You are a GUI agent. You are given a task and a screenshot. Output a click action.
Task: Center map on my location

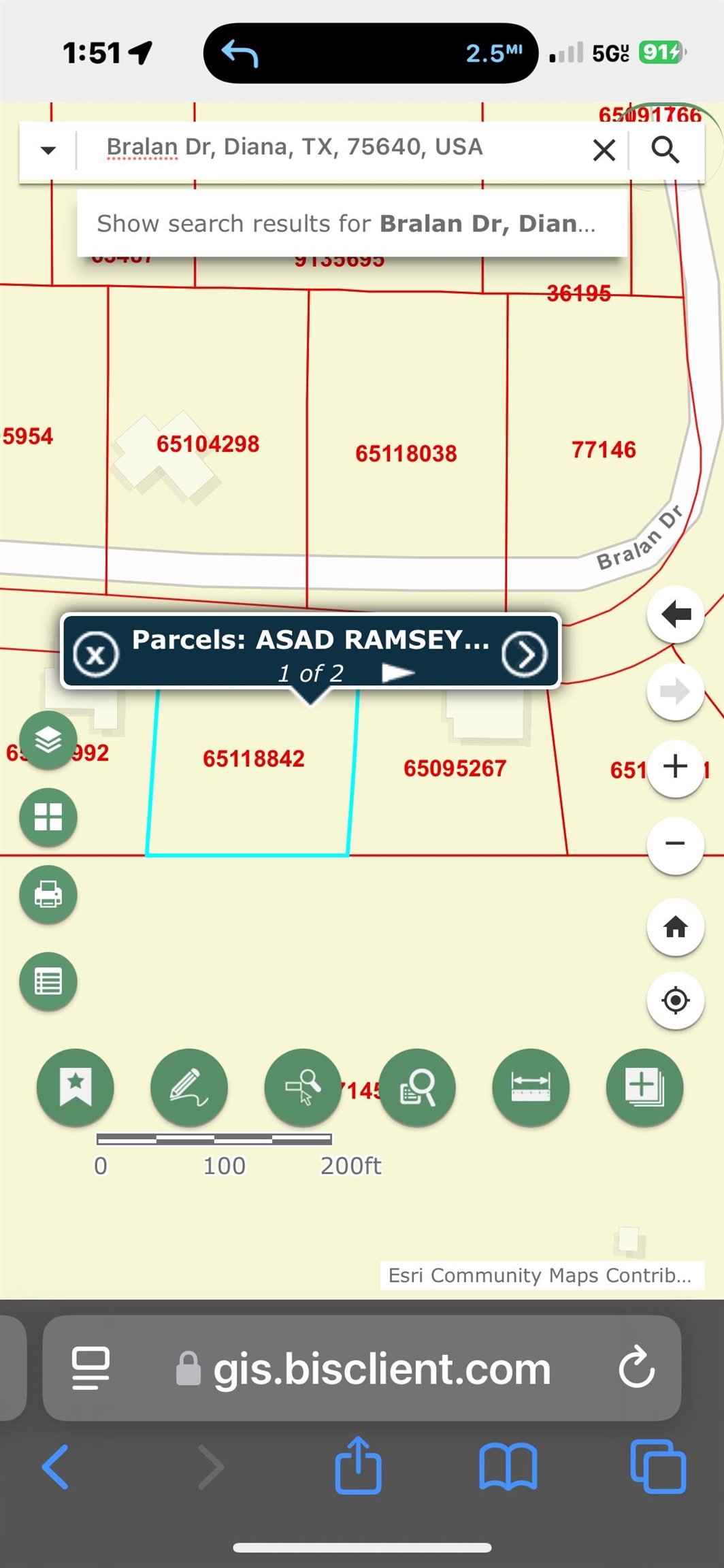675,1000
